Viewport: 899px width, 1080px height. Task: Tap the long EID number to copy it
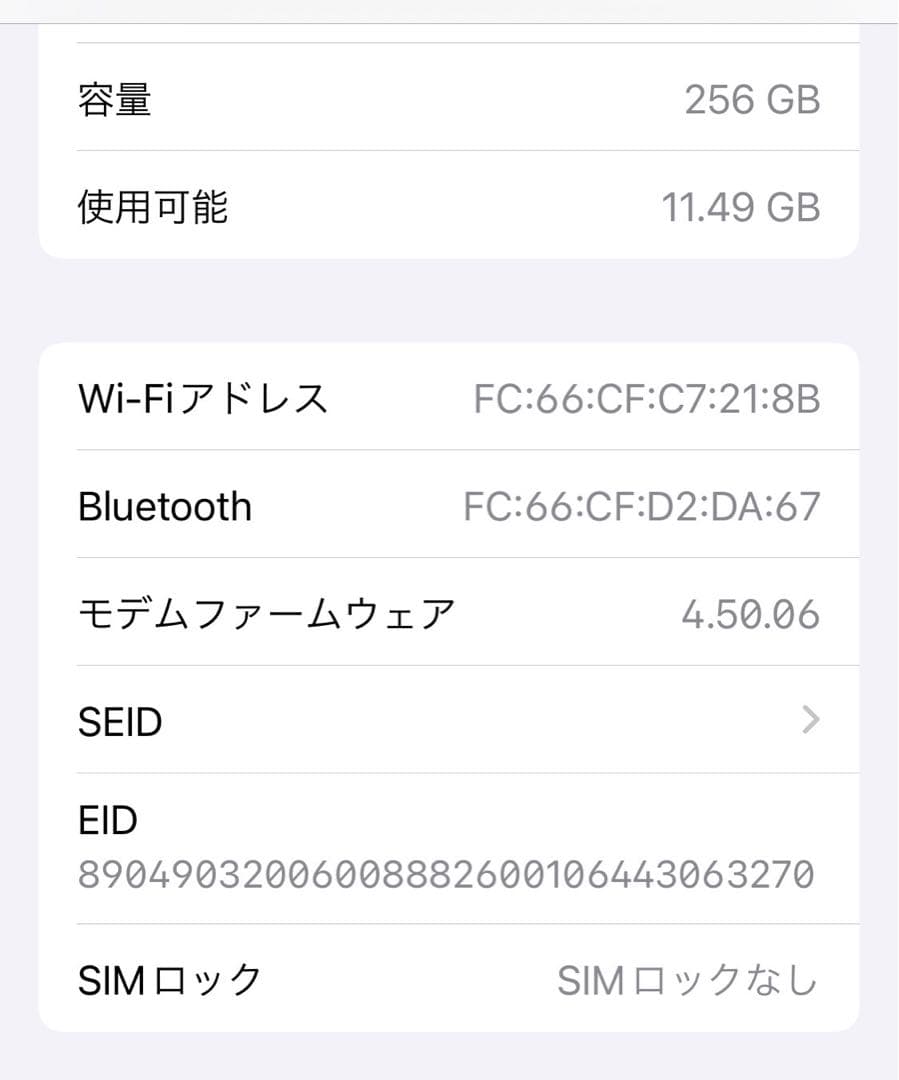point(447,873)
